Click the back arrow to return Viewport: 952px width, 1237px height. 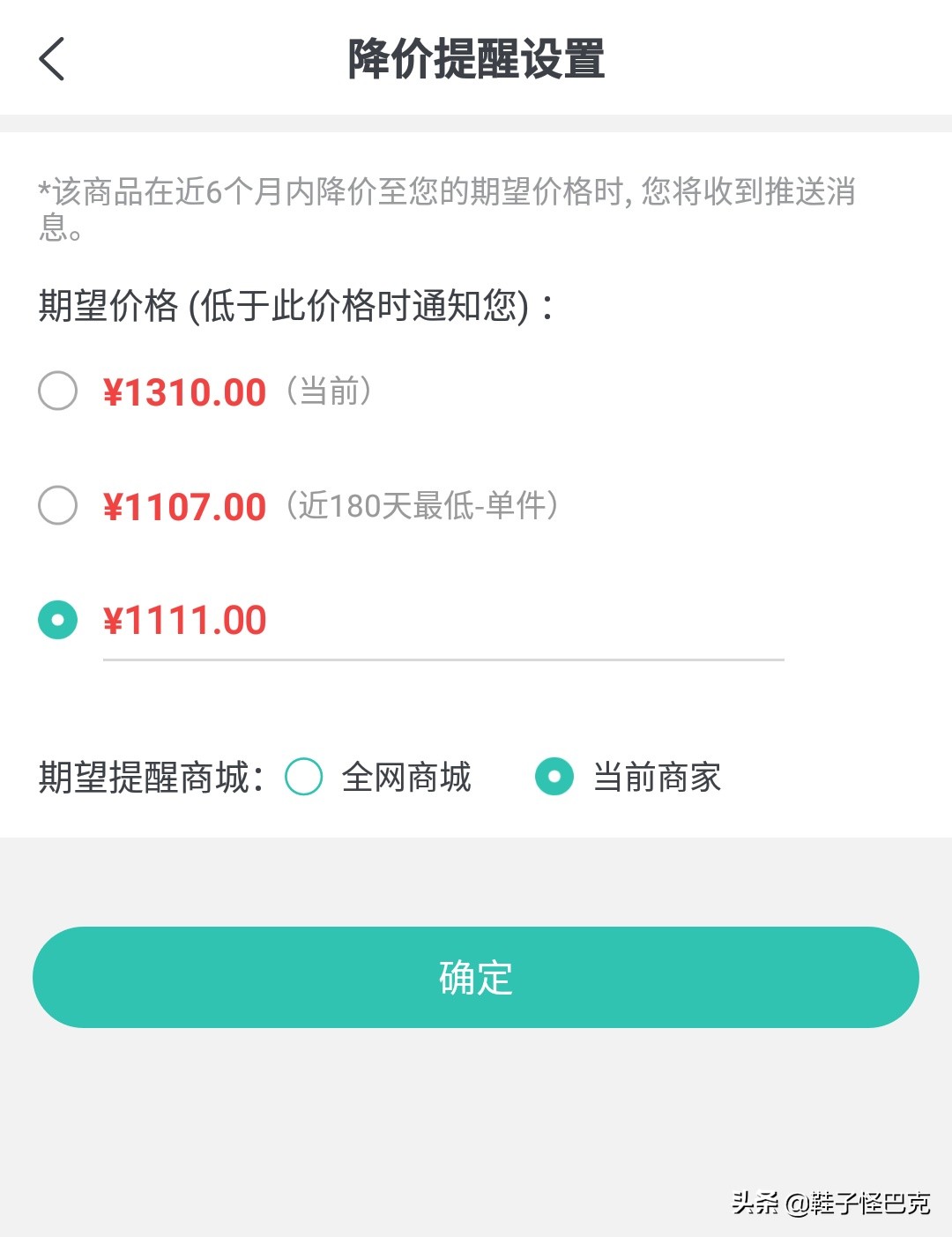[x=50, y=59]
